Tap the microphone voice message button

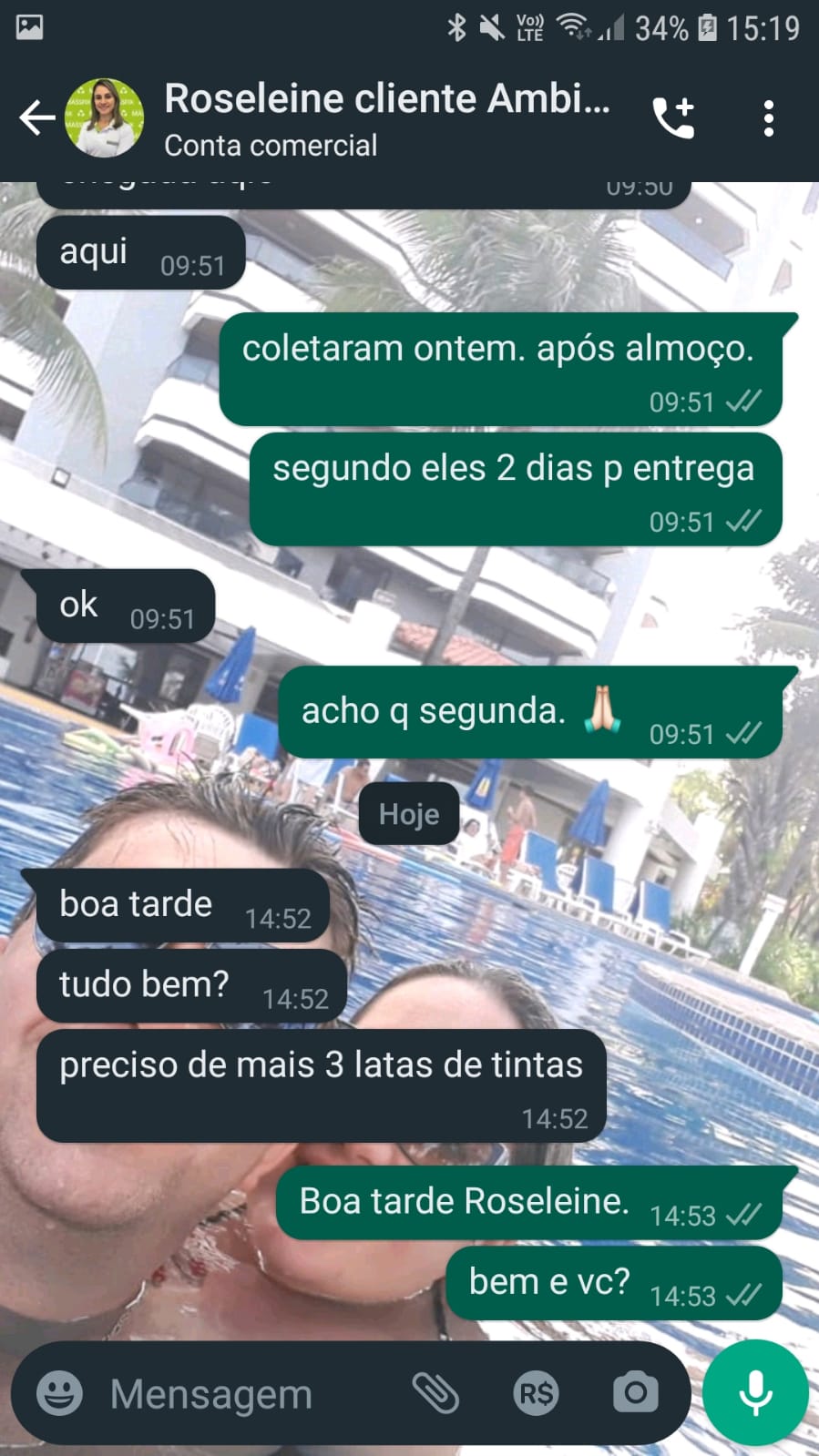coord(755,1392)
